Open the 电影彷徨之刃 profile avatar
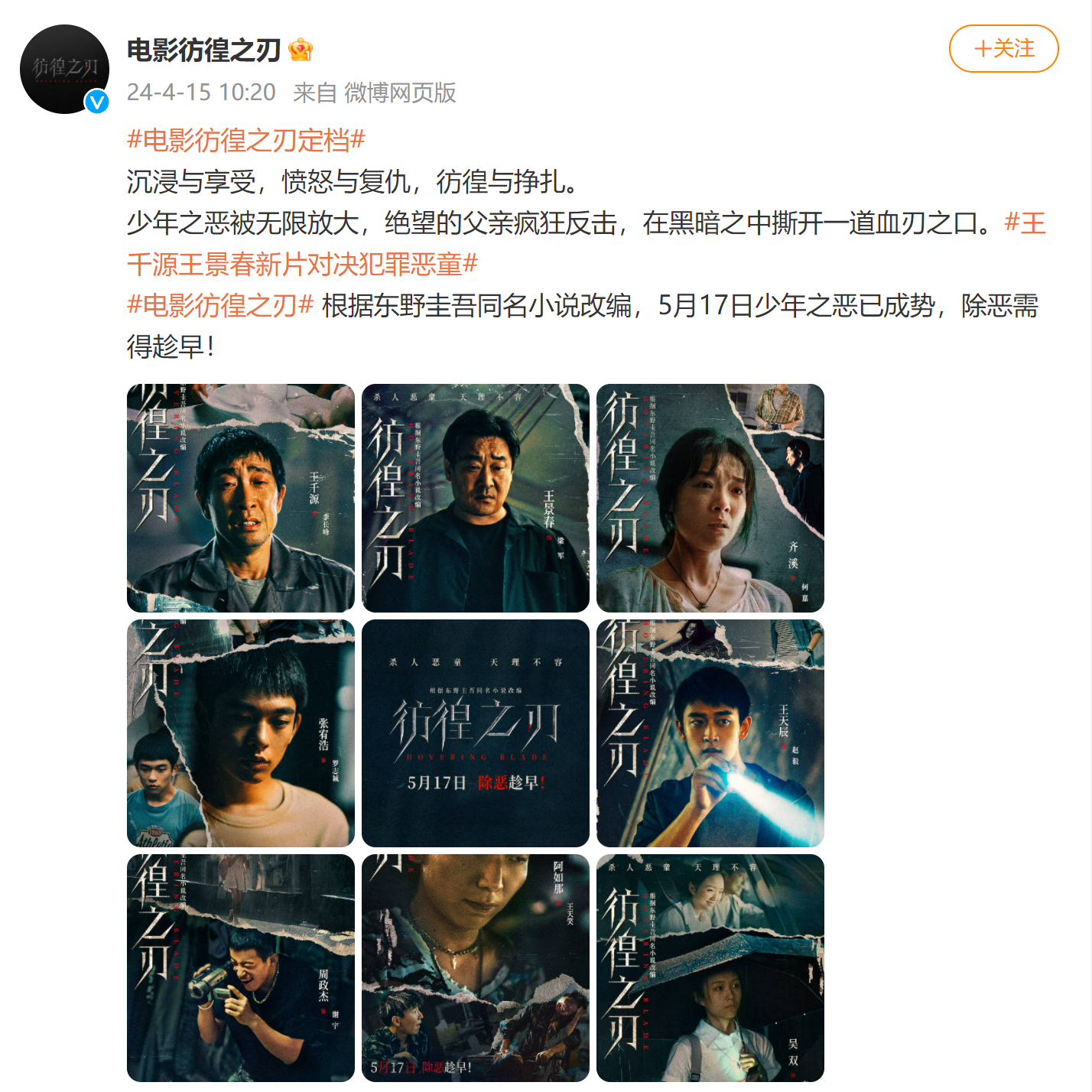This screenshot has height=1092, width=1092. point(64,70)
